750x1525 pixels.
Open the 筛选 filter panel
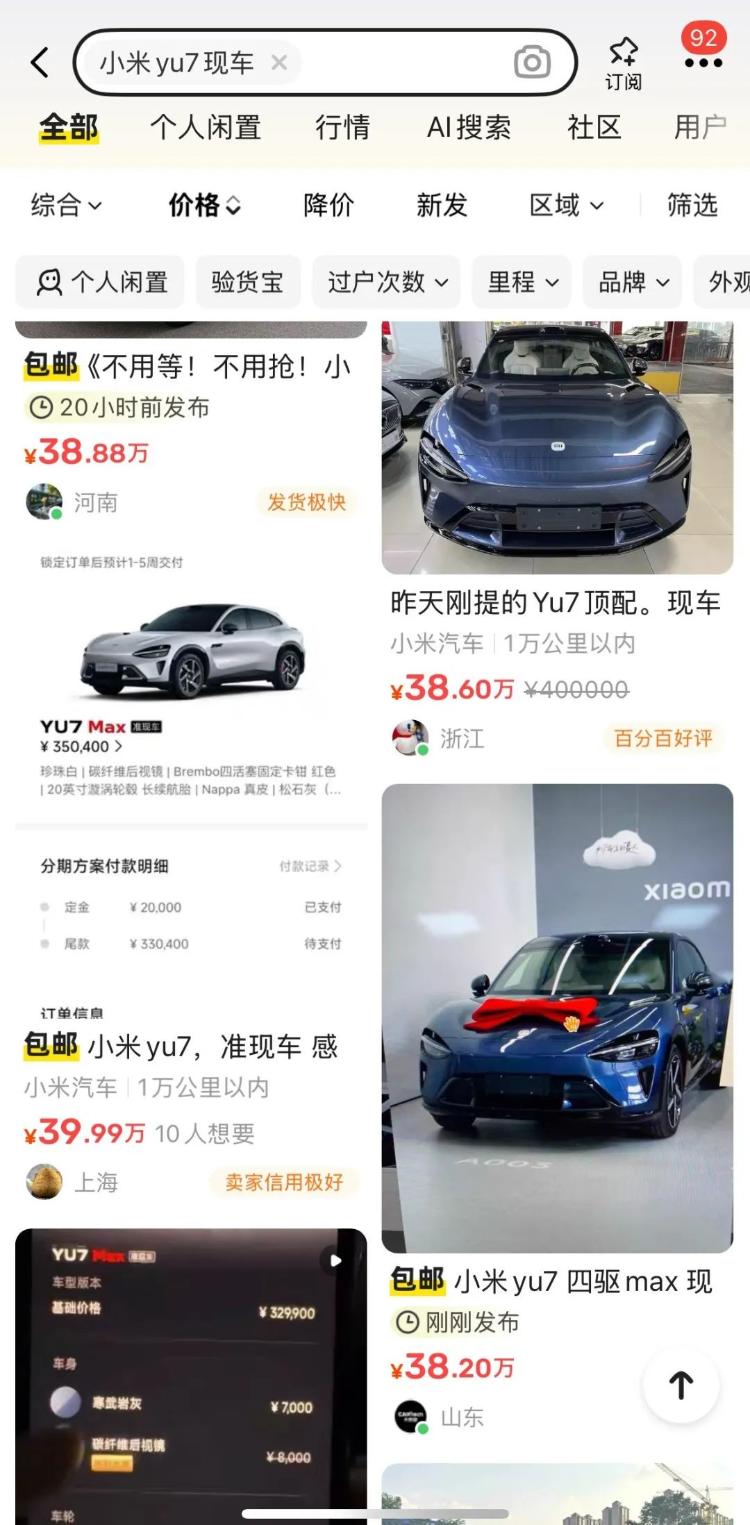pos(692,205)
